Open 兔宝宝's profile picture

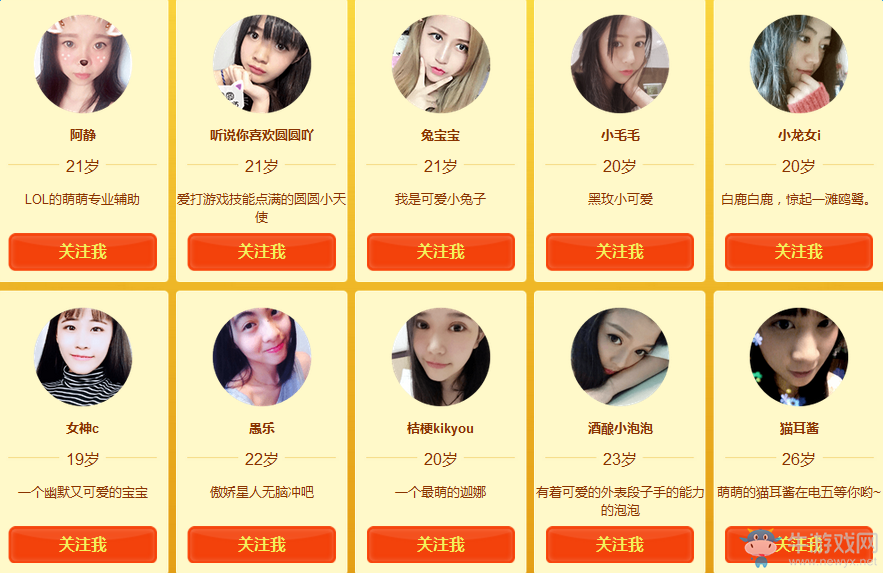pyautogui.click(x=441, y=64)
